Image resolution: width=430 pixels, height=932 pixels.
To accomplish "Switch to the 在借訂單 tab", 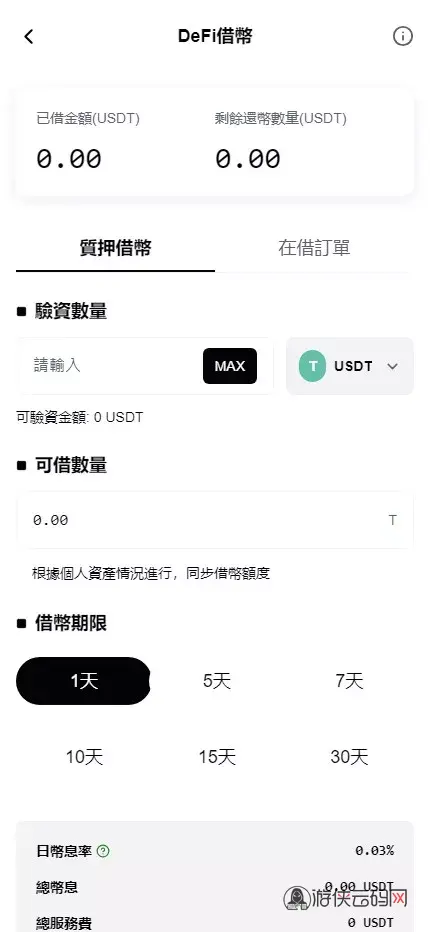I will coord(314,248).
